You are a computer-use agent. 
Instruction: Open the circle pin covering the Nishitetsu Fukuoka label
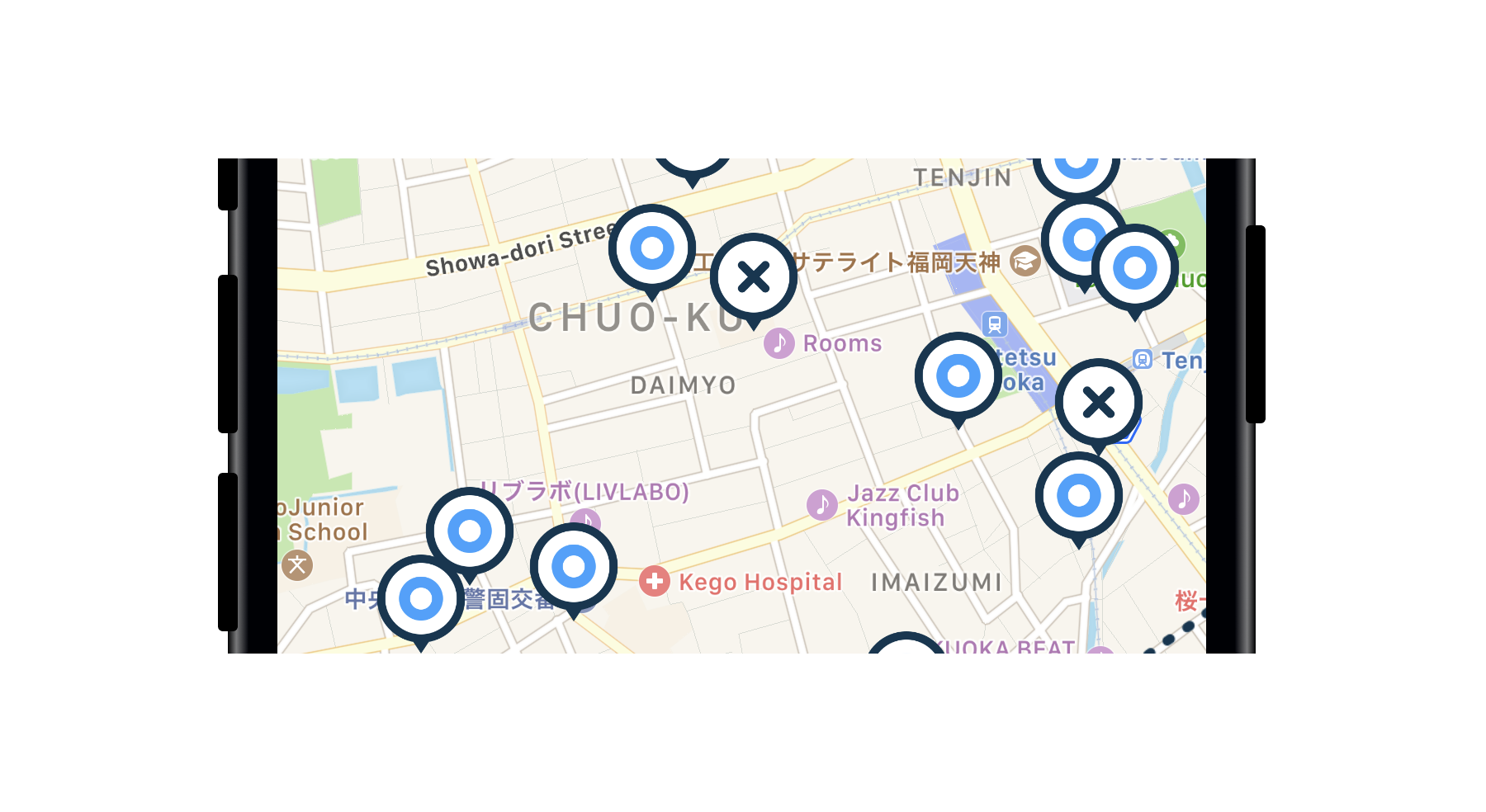tap(958, 376)
